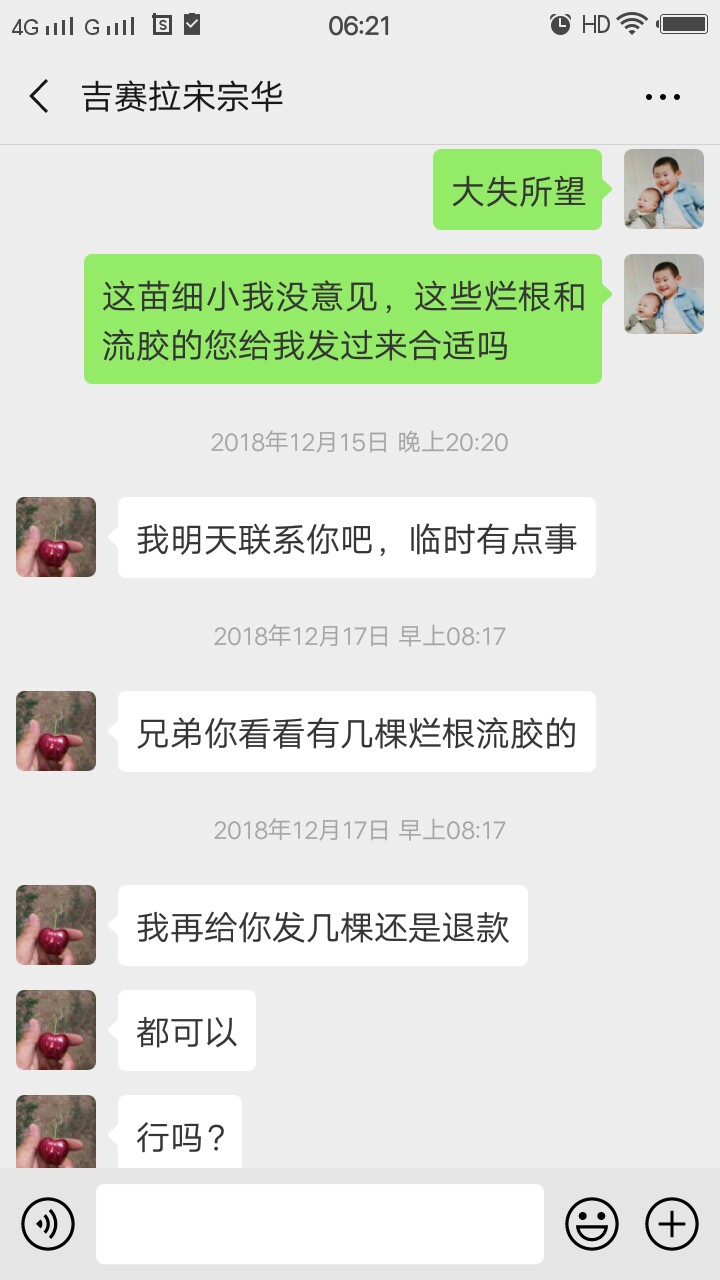The height and width of the screenshot is (1280, 720).
Task: Open the plus attachments menu
Action: 671,1223
